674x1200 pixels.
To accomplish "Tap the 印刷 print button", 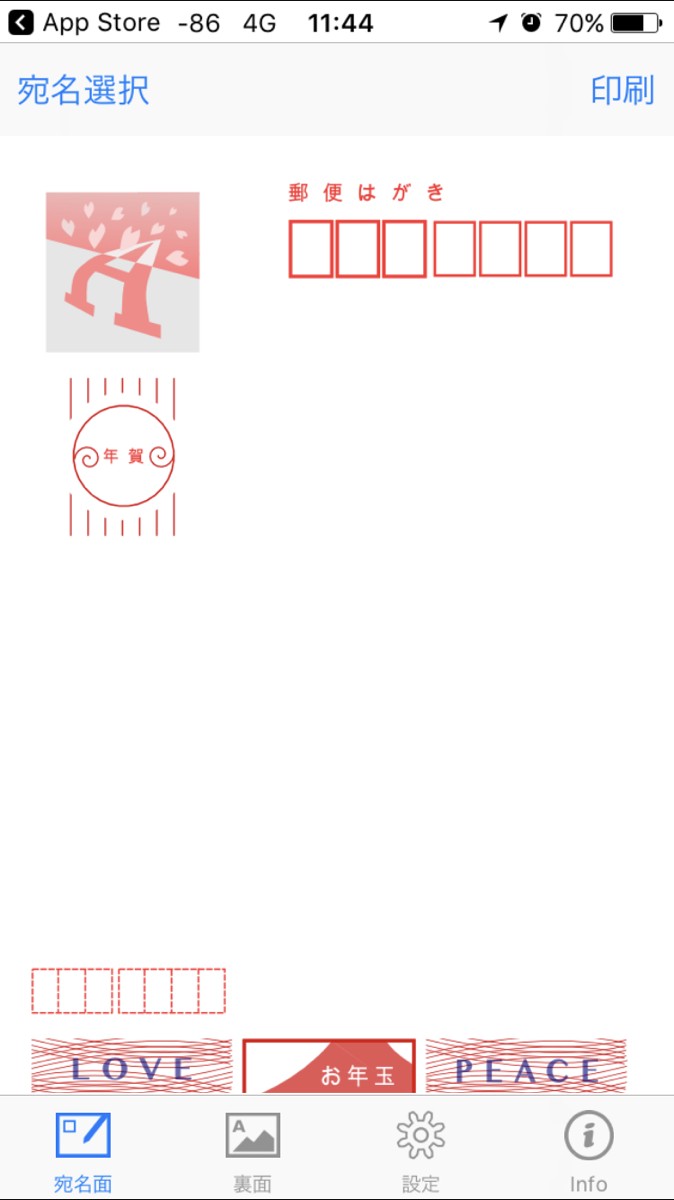I will pos(622,90).
